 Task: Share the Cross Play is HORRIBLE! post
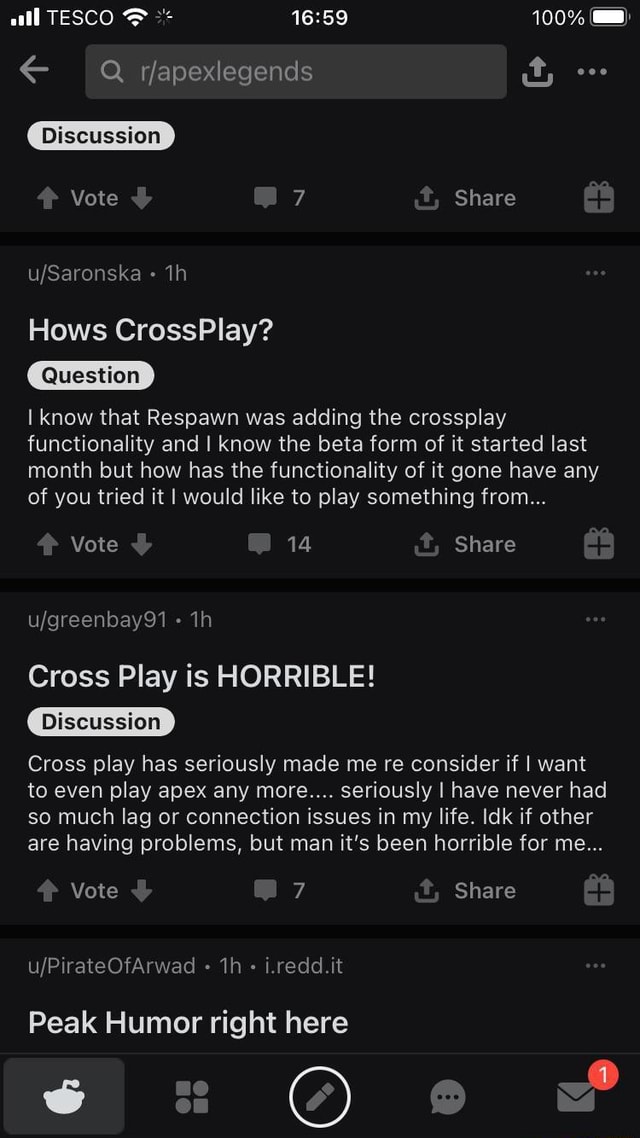[x=466, y=891]
